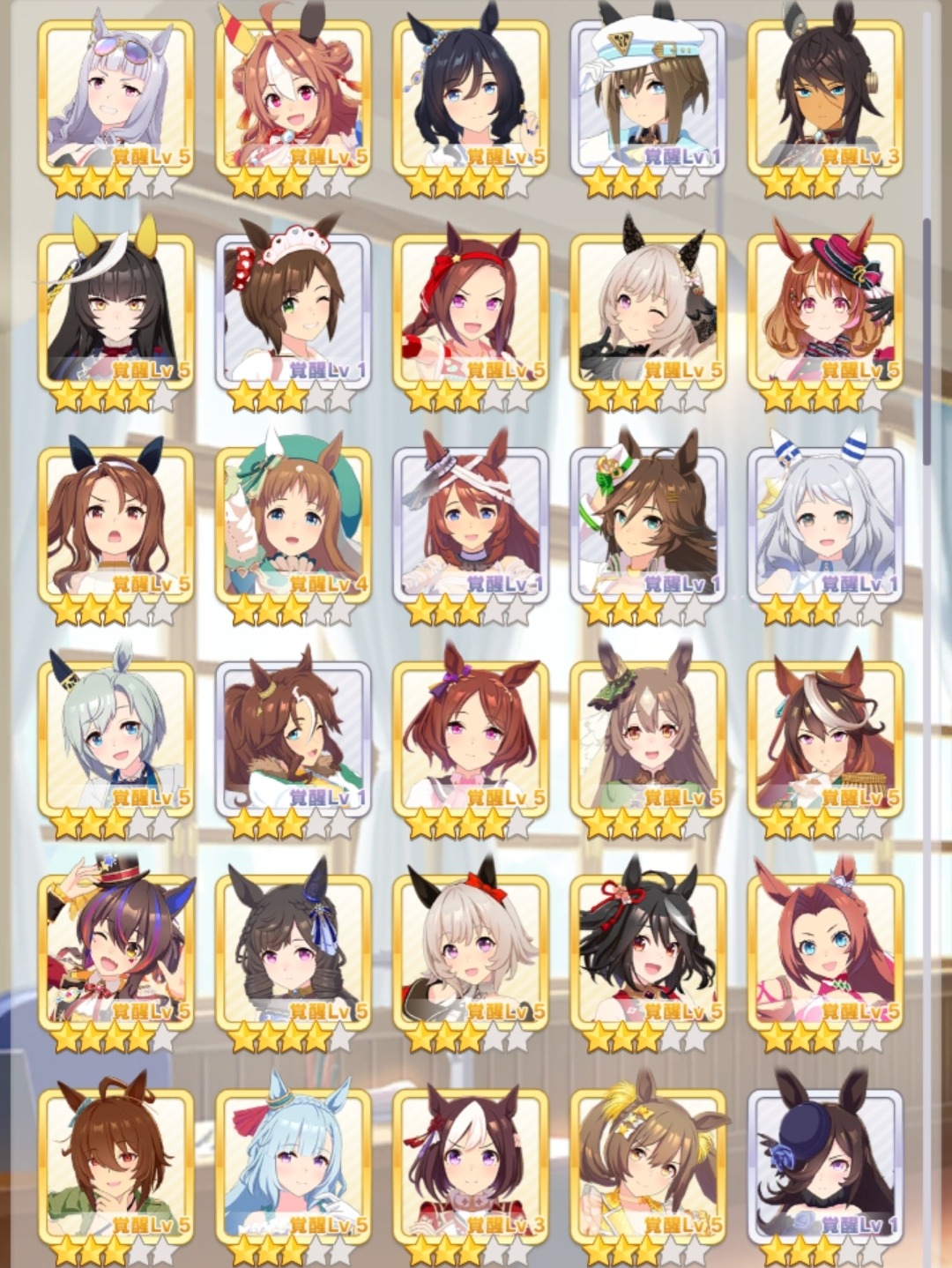The height and width of the screenshot is (1268, 952).
Task: Tap short red-brown bob character with purple ribbon
Action: pos(471,737)
